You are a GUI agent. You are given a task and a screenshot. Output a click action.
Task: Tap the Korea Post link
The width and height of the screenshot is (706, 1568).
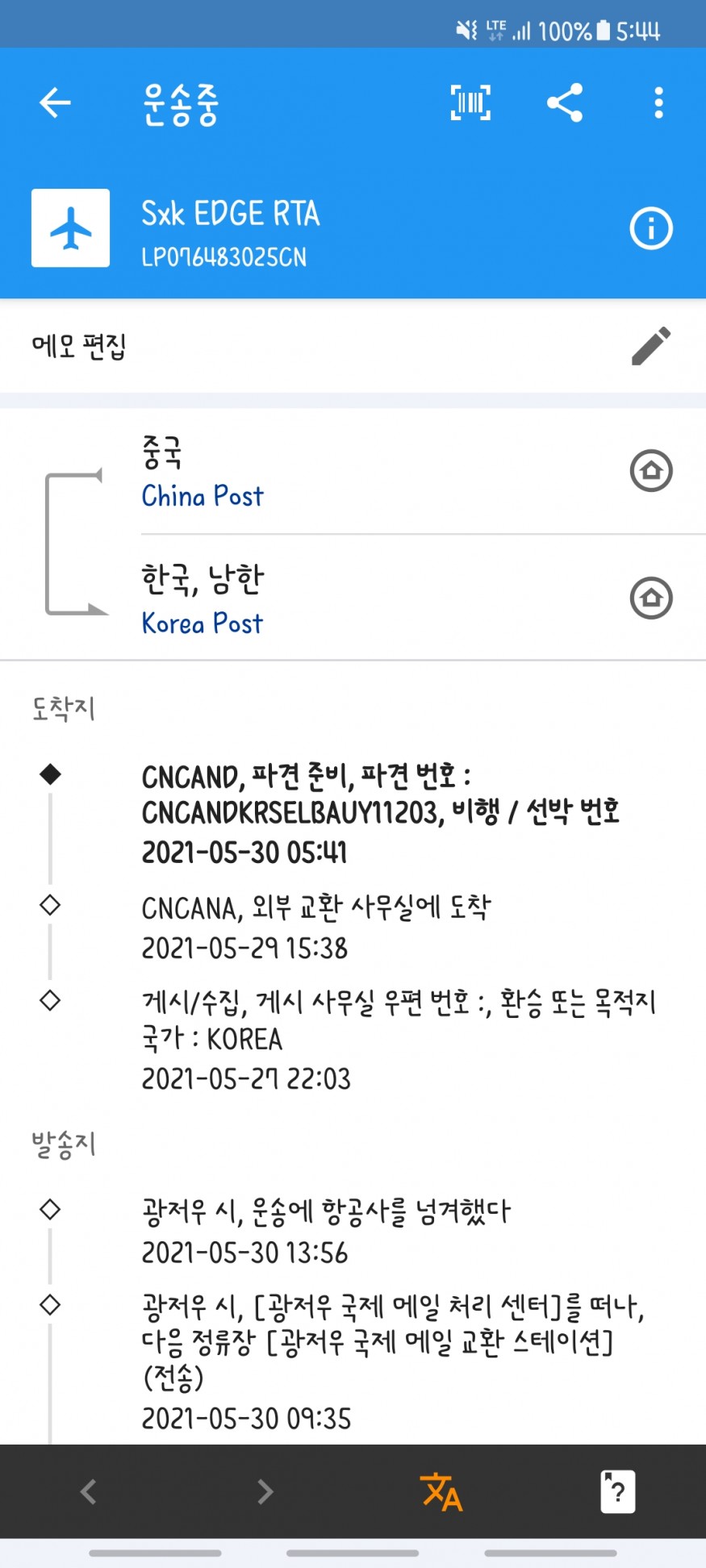203,623
